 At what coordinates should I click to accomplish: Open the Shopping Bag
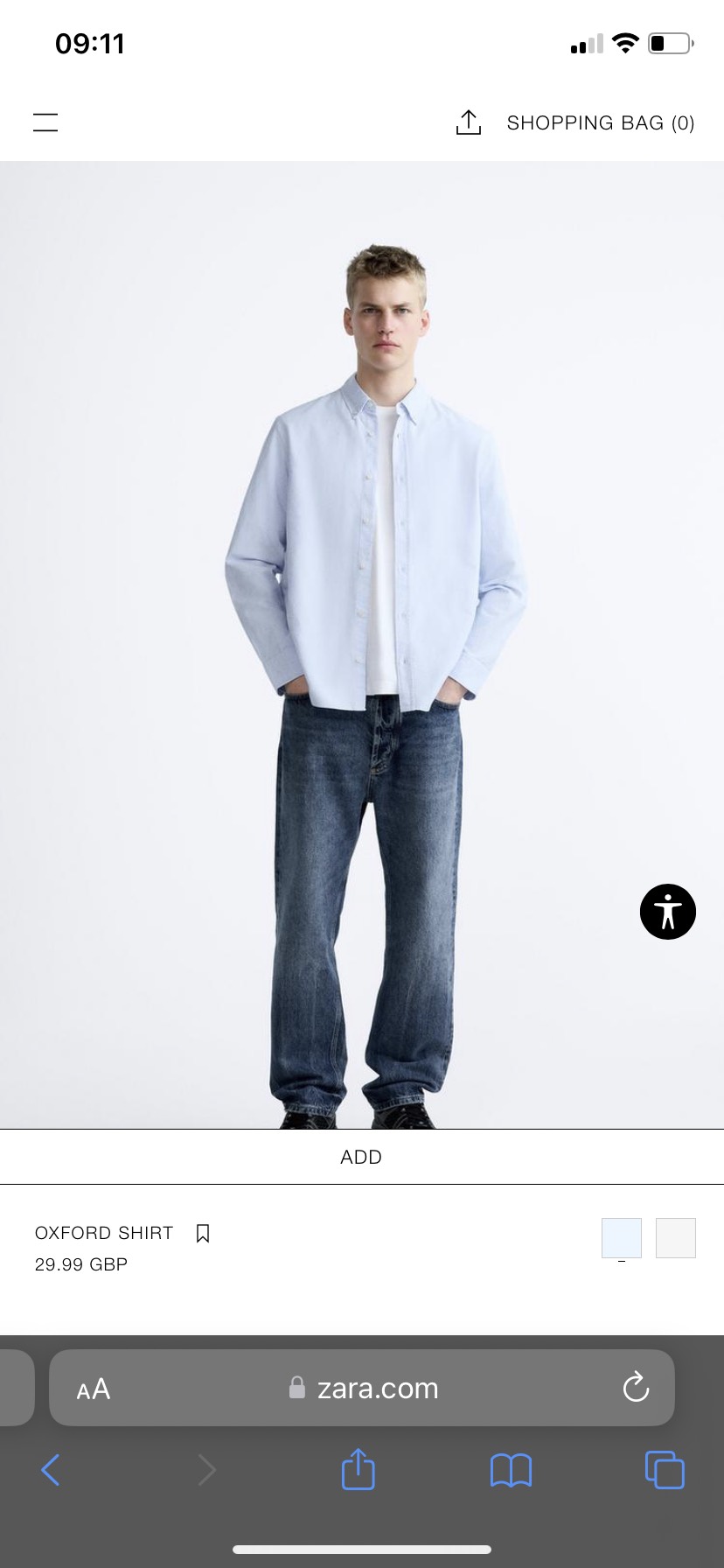pos(601,123)
